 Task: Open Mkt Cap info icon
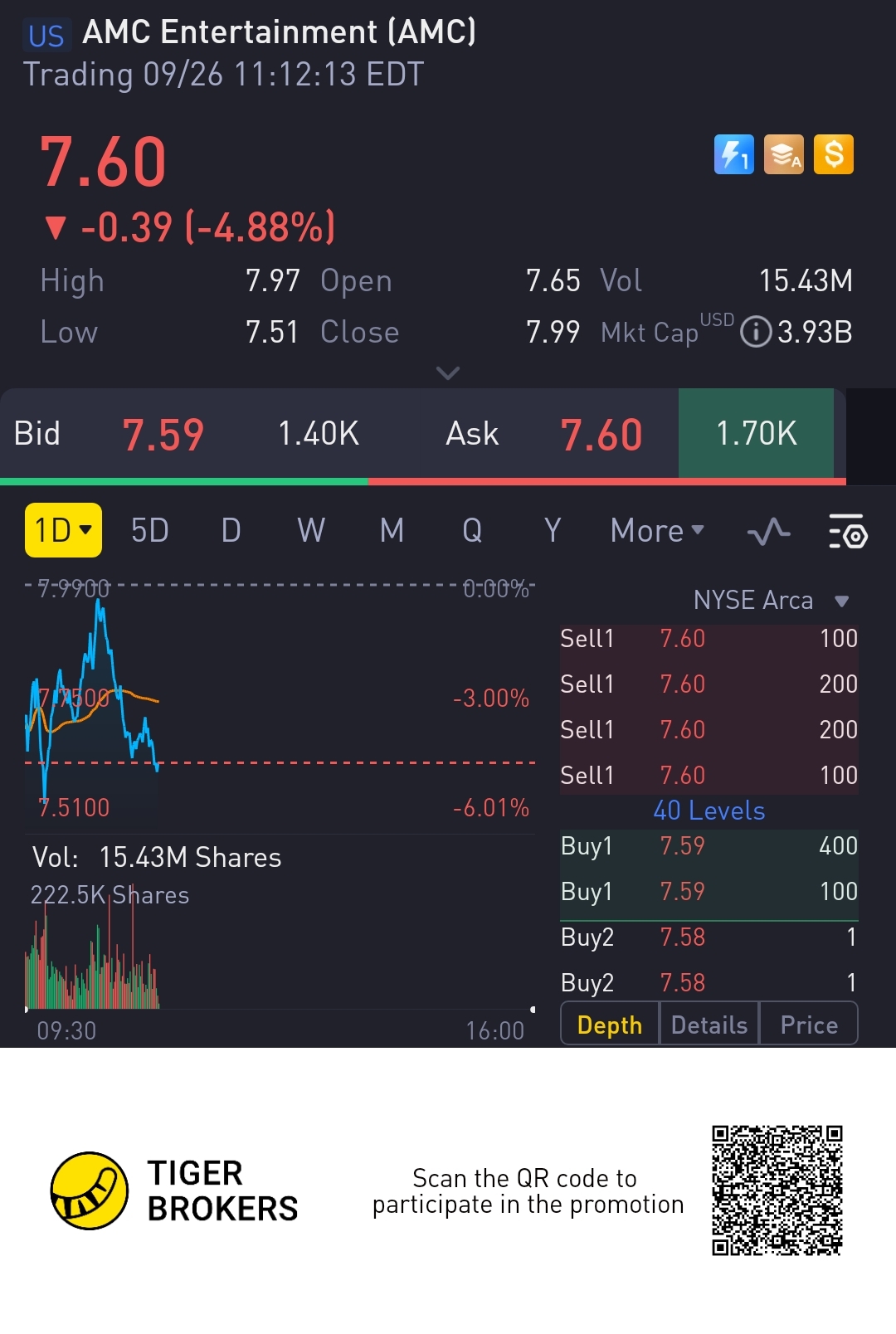[755, 333]
